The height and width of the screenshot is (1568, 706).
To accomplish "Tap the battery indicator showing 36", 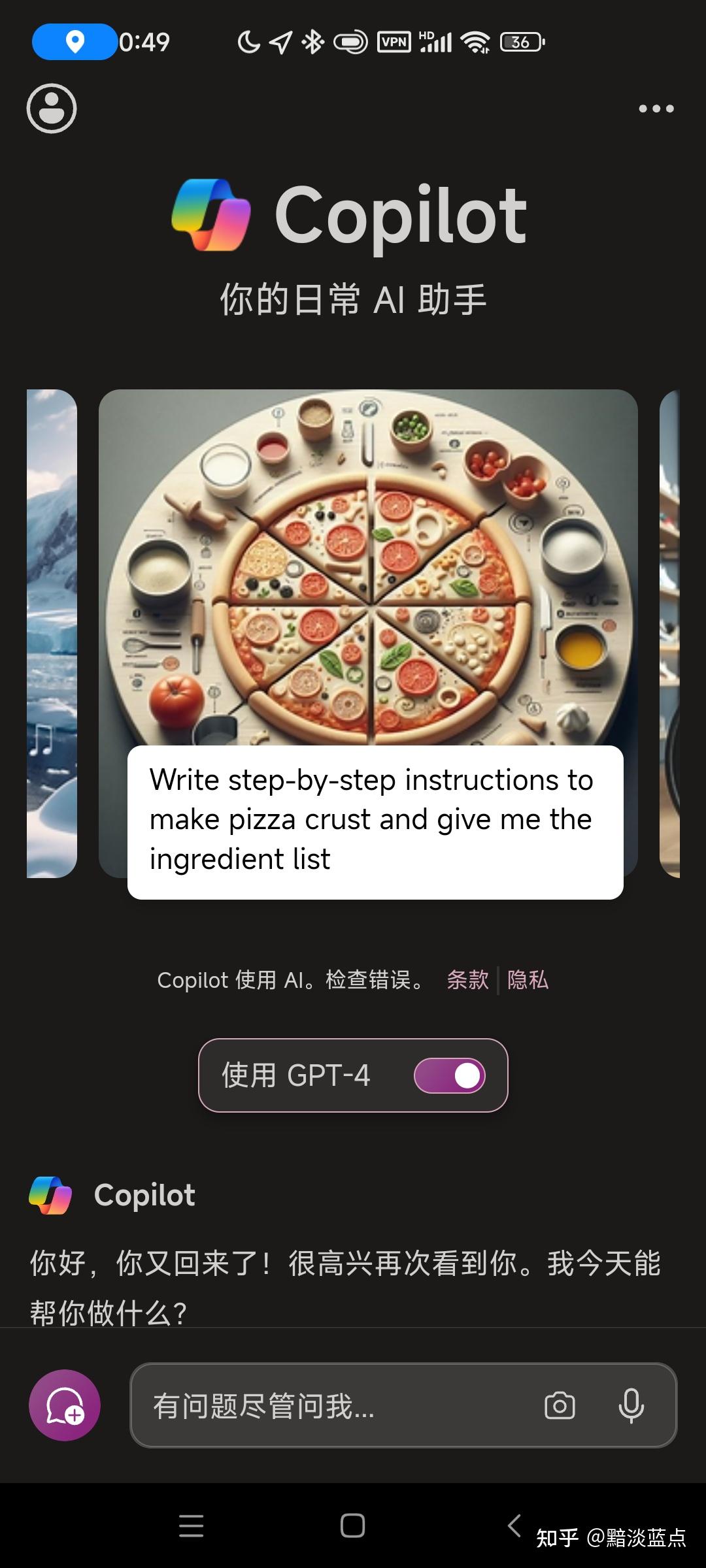I will click(x=518, y=41).
